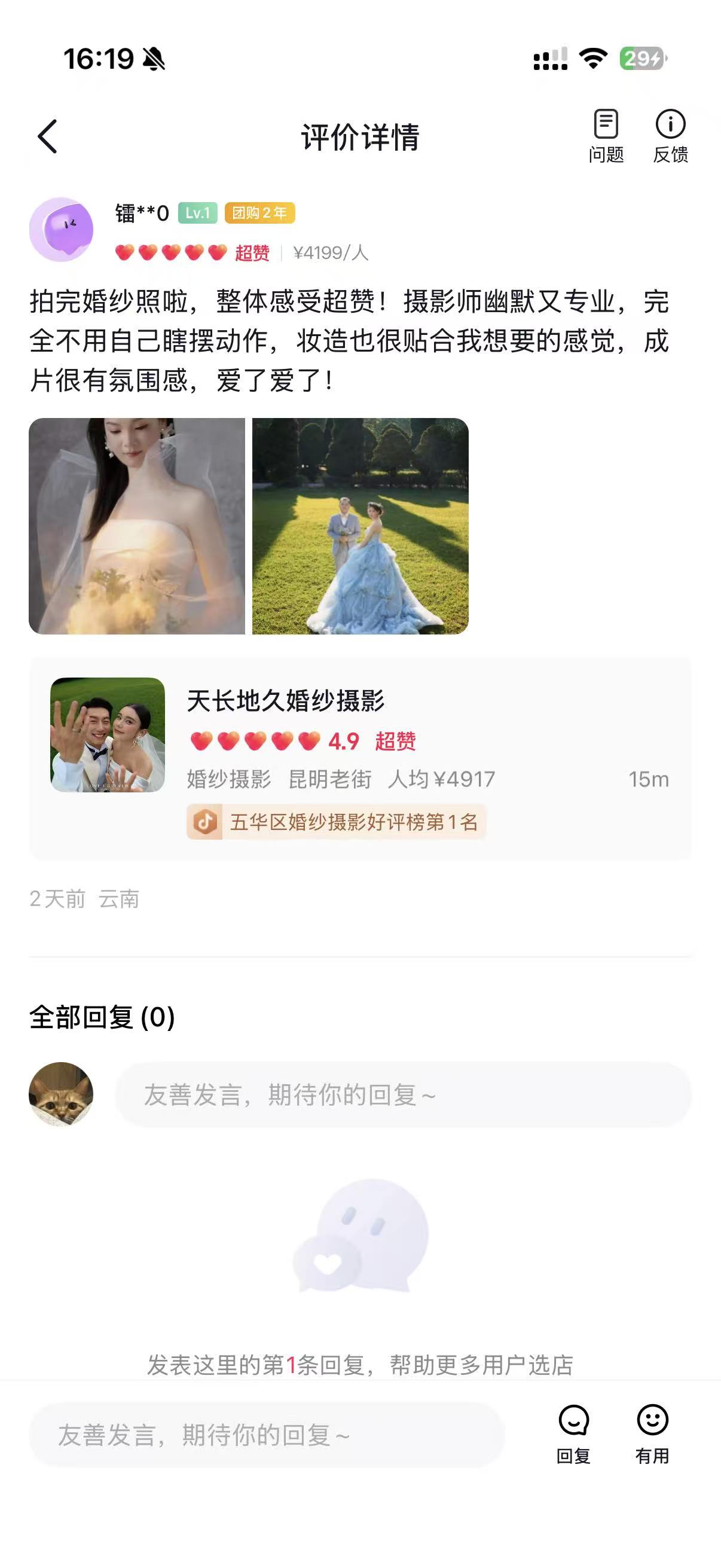Screen dimensions: 721x1568
Task: Focus the reply field under 全部回复
Action: click(x=403, y=1094)
